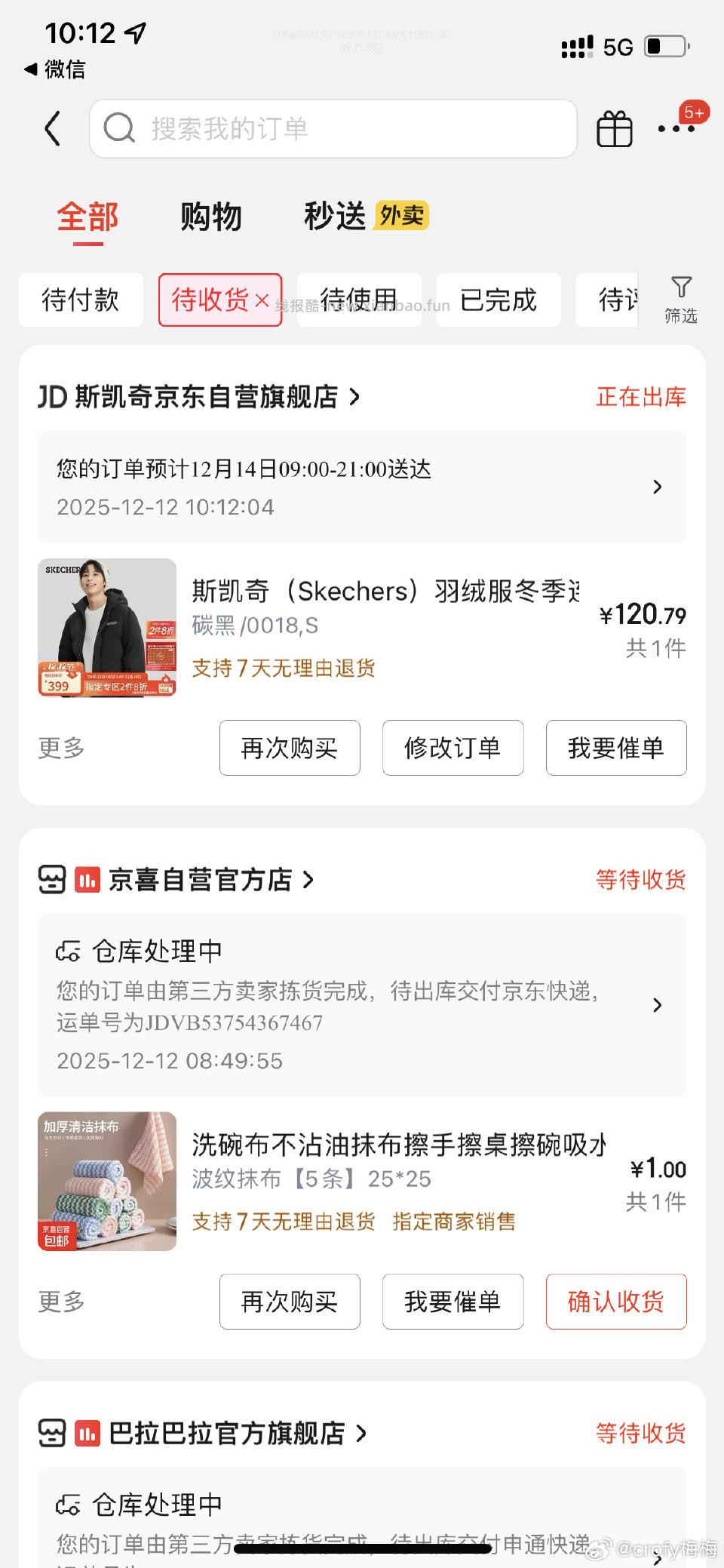Switch to the 秒送 tab
724x1568 pixels.
tap(334, 217)
